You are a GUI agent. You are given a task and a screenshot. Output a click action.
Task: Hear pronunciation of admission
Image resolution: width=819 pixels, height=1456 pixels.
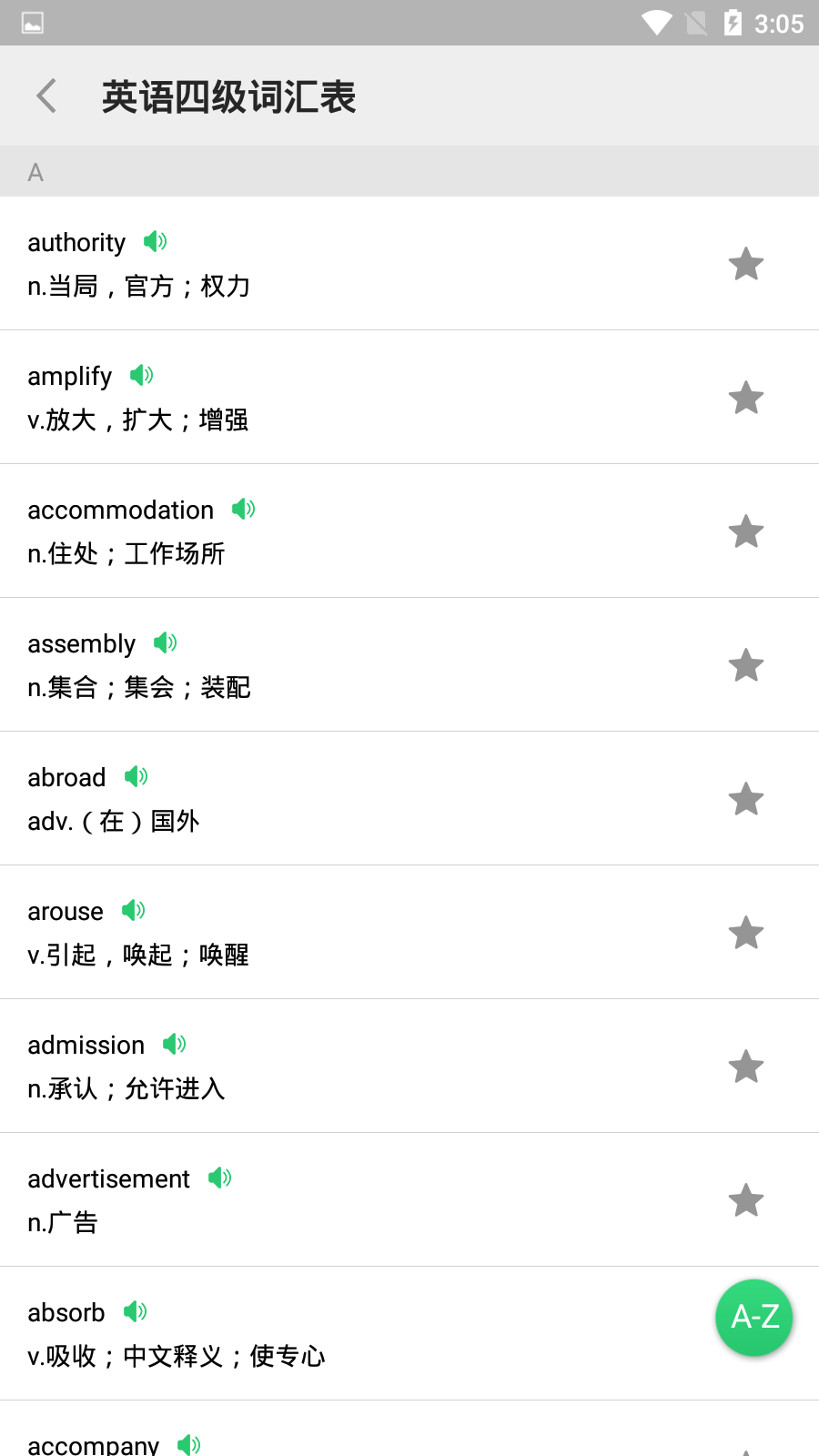175,1044
